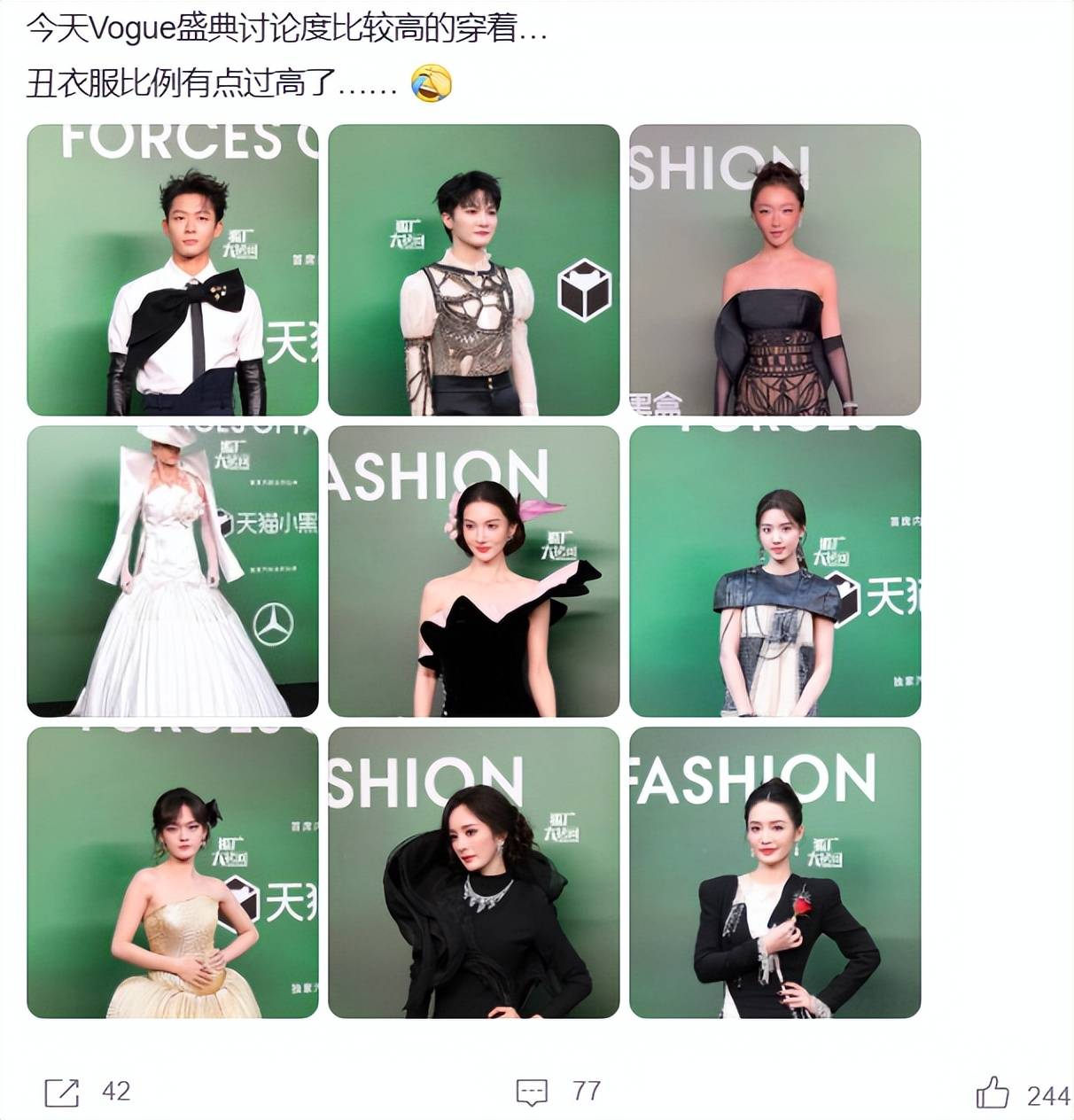The image size is (1074, 1120).
Task: View the denim patchwork top photo
Action: coord(775,572)
